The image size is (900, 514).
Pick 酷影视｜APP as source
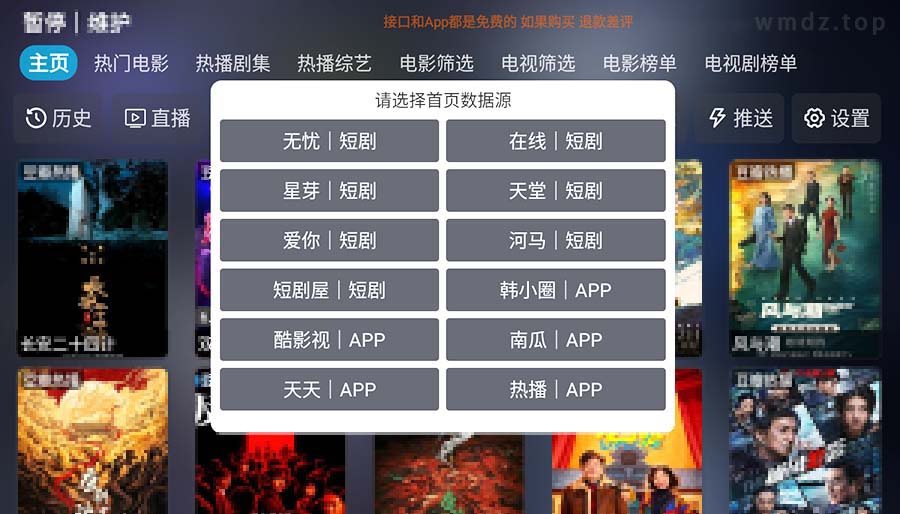(x=329, y=340)
